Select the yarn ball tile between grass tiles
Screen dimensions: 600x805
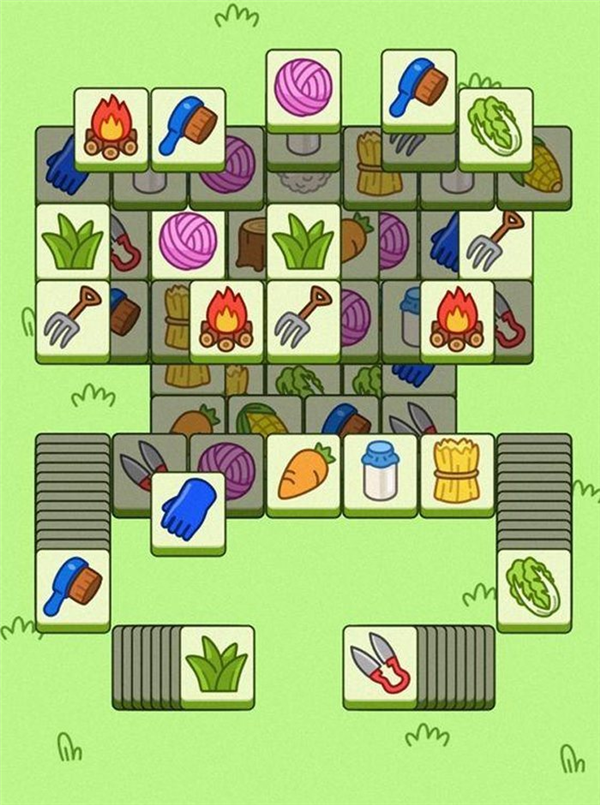pos(188,242)
